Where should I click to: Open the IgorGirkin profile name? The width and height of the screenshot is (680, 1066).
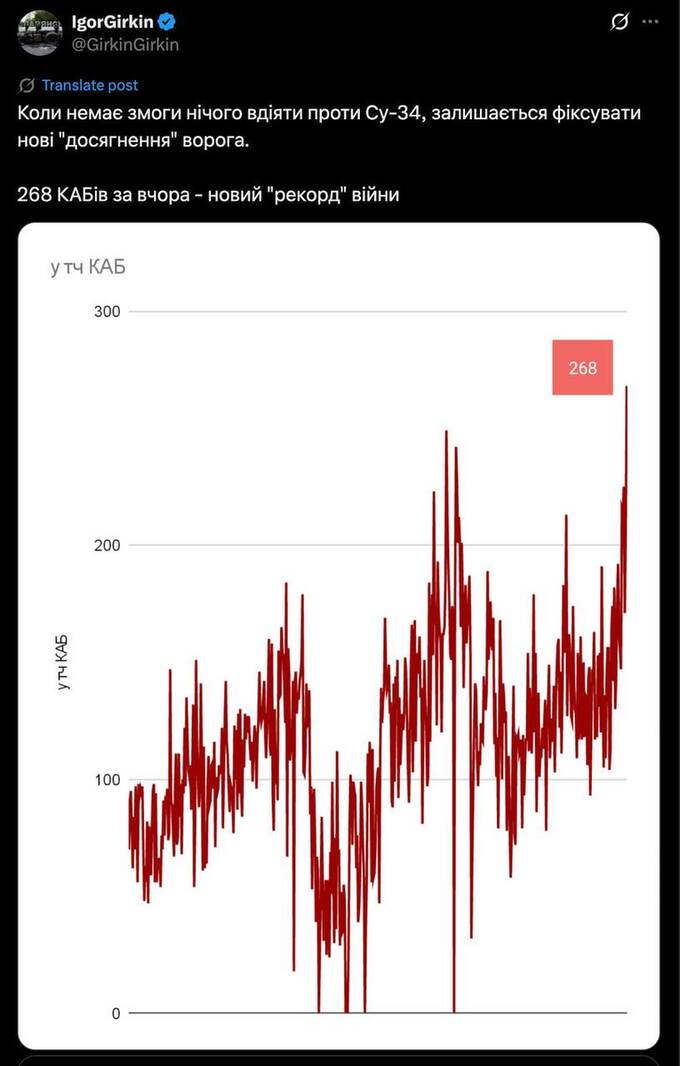click(112, 22)
